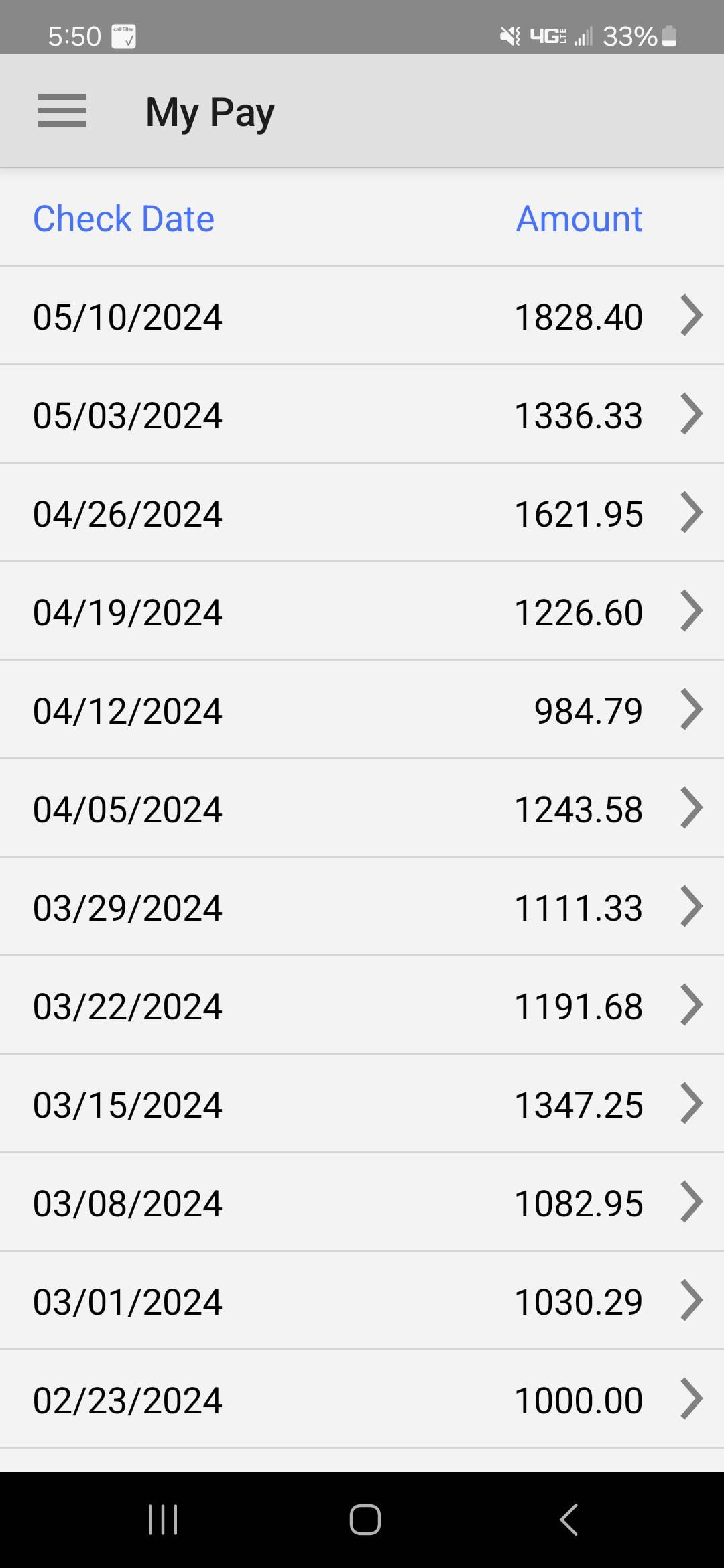View the 03/08/2024 pay details
The image size is (724, 1568).
click(x=362, y=1202)
